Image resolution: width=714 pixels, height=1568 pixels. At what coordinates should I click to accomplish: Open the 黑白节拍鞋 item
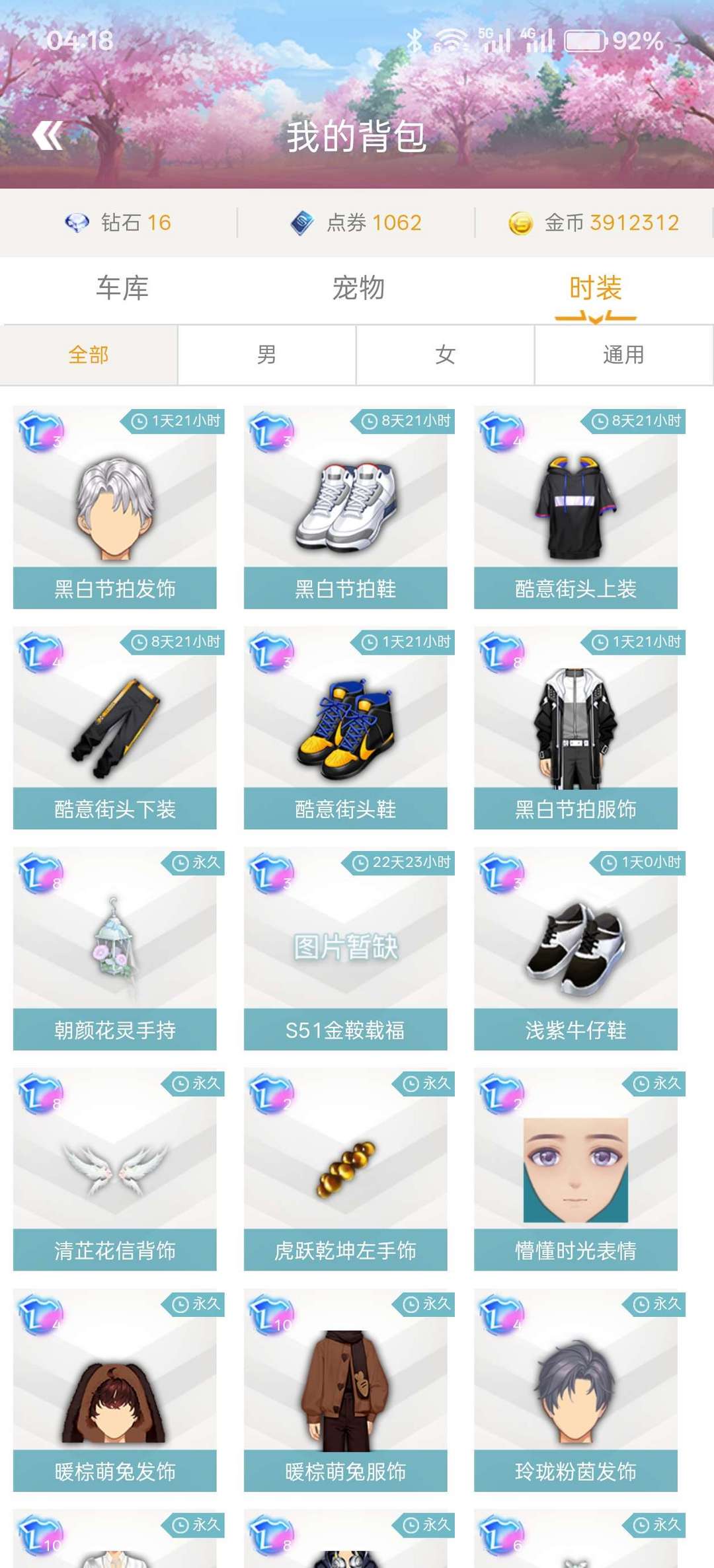[345, 507]
